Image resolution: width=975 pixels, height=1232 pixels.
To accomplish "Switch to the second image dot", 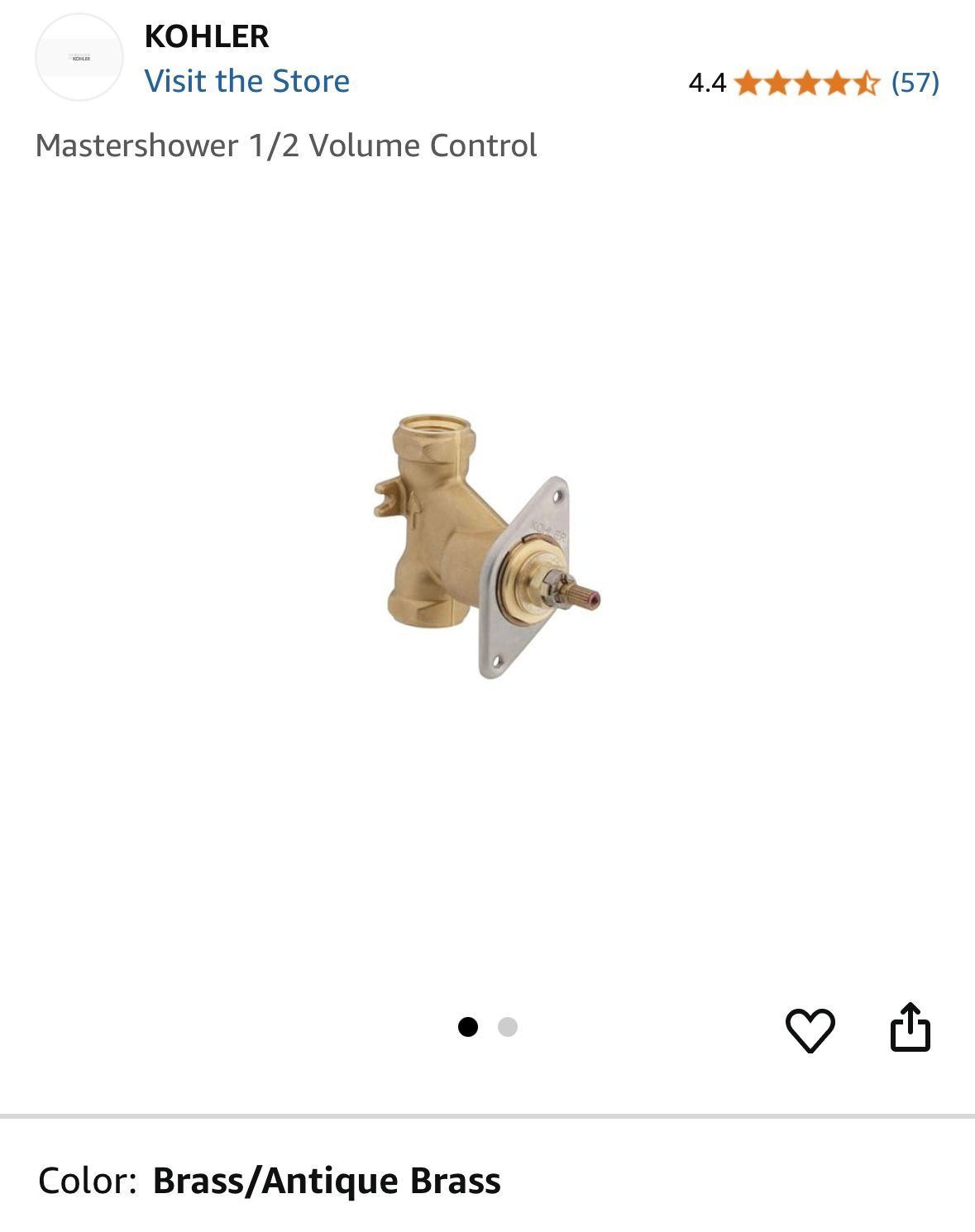I will point(507,1028).
